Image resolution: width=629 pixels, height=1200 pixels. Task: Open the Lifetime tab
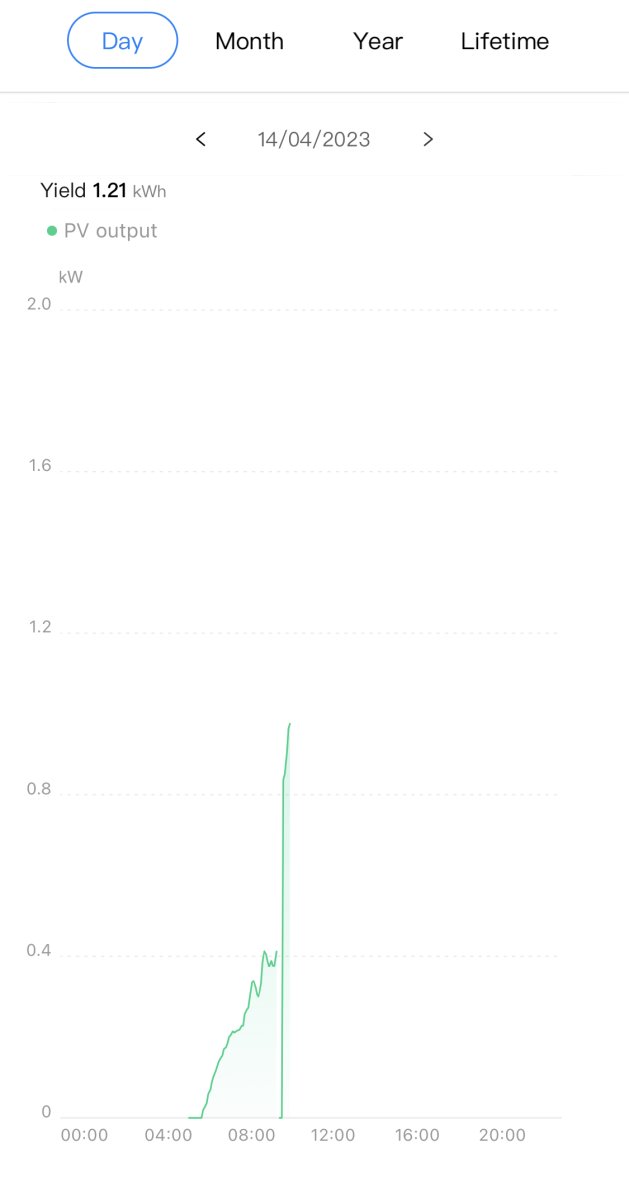[x=504, y=41]
